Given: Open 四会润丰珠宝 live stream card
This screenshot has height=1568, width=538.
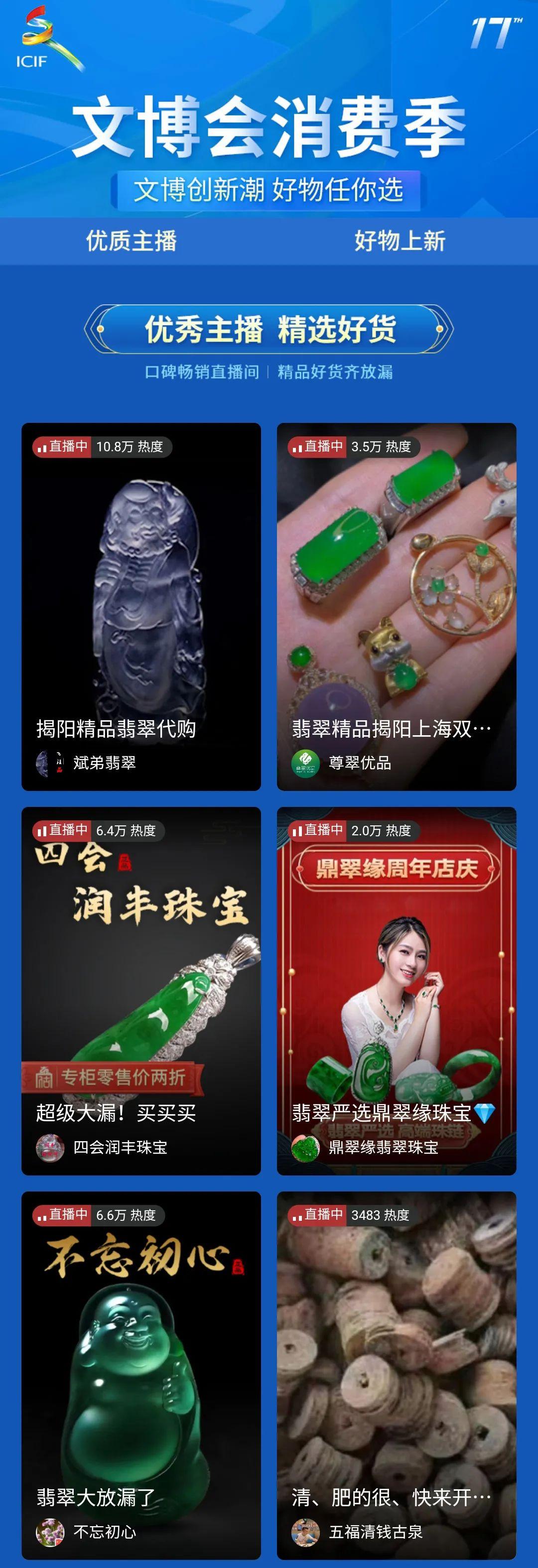Looking at the screenshot, I should point(141,990).
